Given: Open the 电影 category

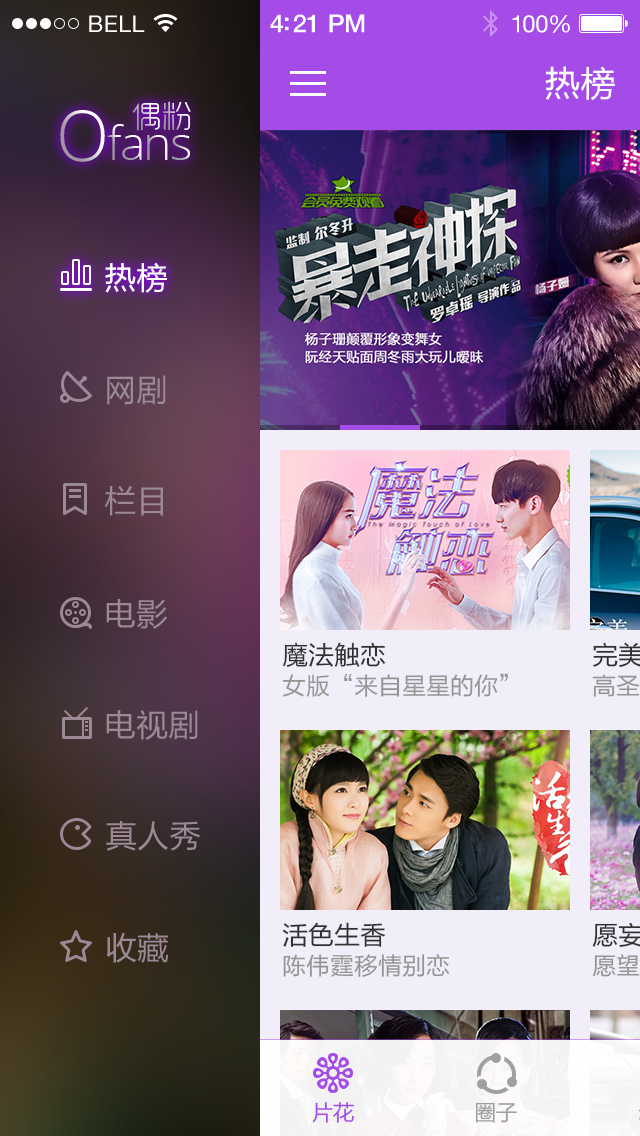Looking at the screenshot, I should click(114, 612).
